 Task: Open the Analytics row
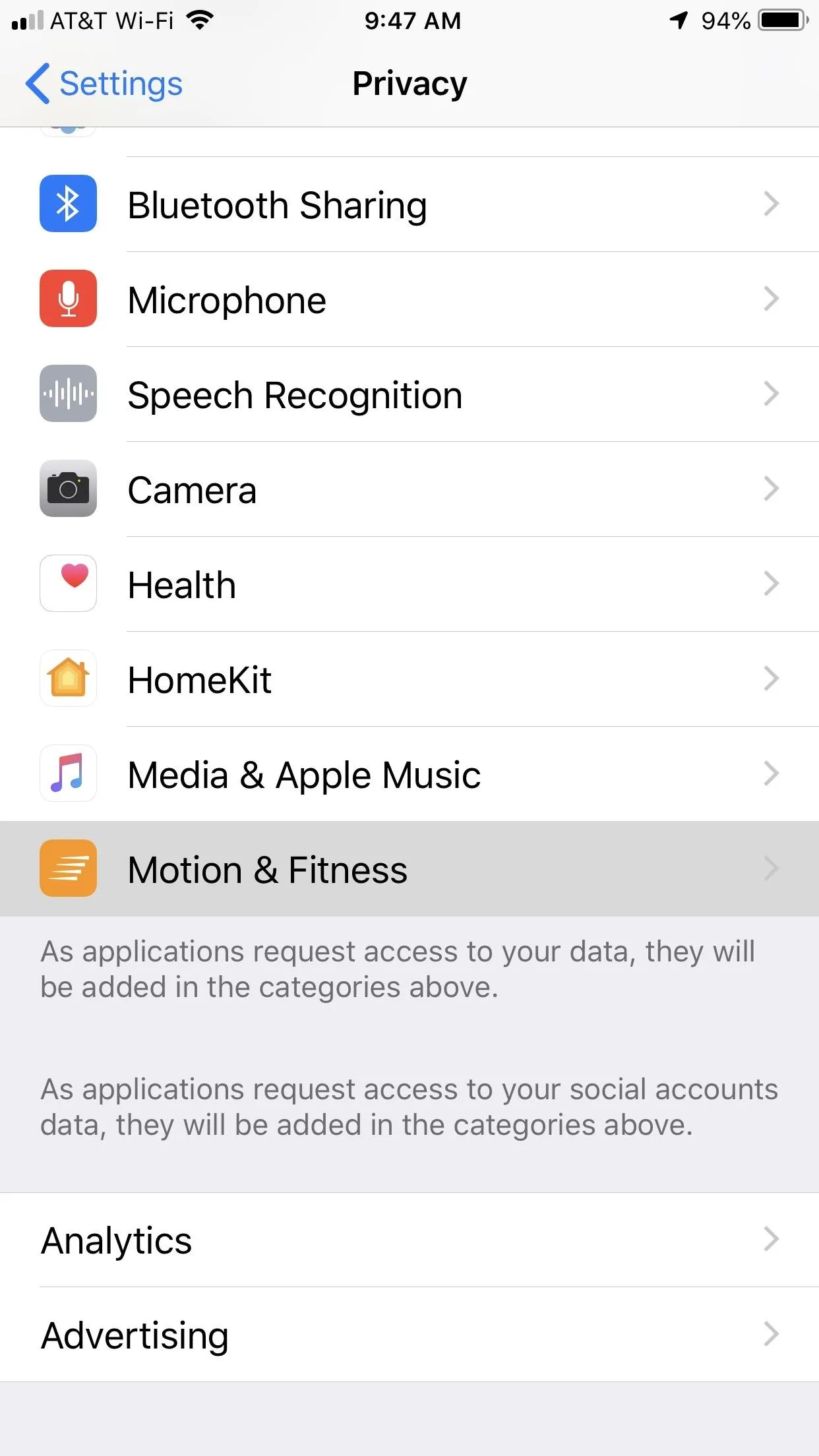tap(409, 1240)
